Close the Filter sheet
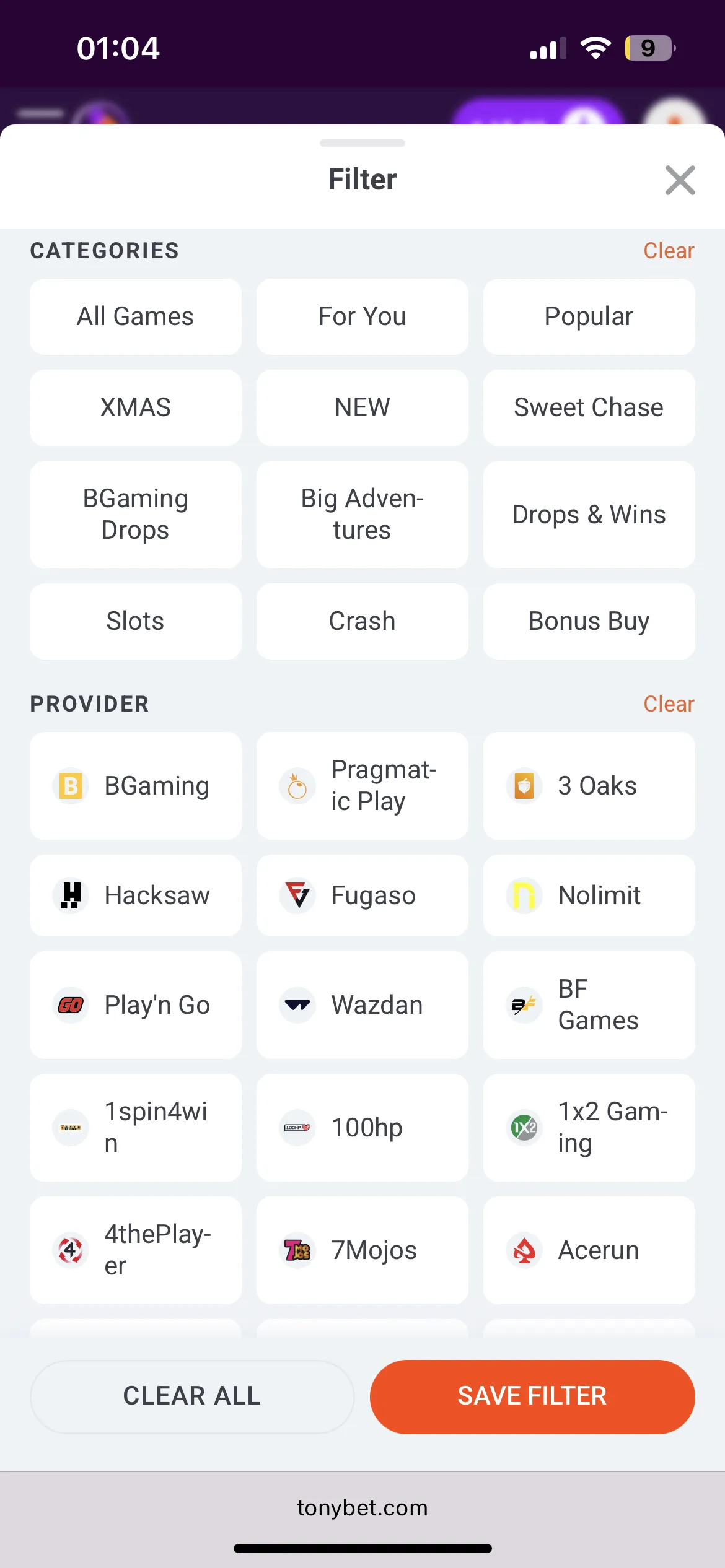Image resolution: width=725 pixels, height=1568 pixels. tap(680, 180)
